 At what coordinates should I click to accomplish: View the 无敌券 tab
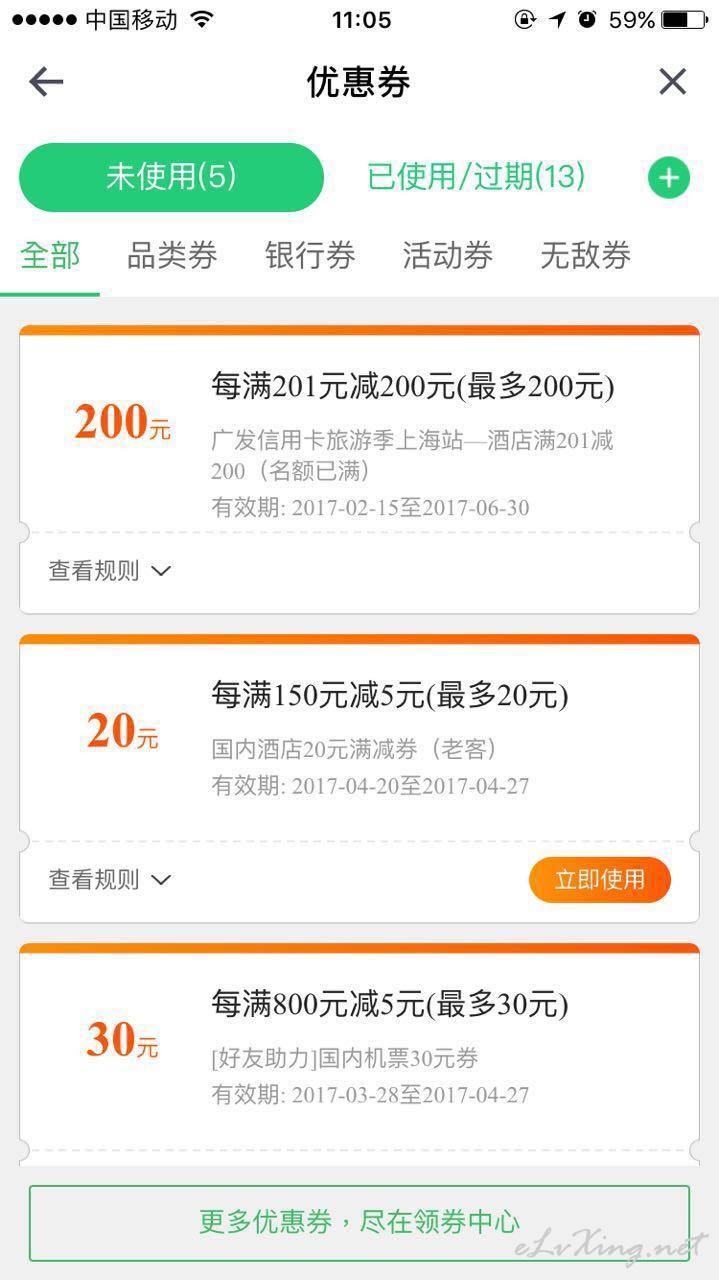pyautogui.click(x=586, y=256)
